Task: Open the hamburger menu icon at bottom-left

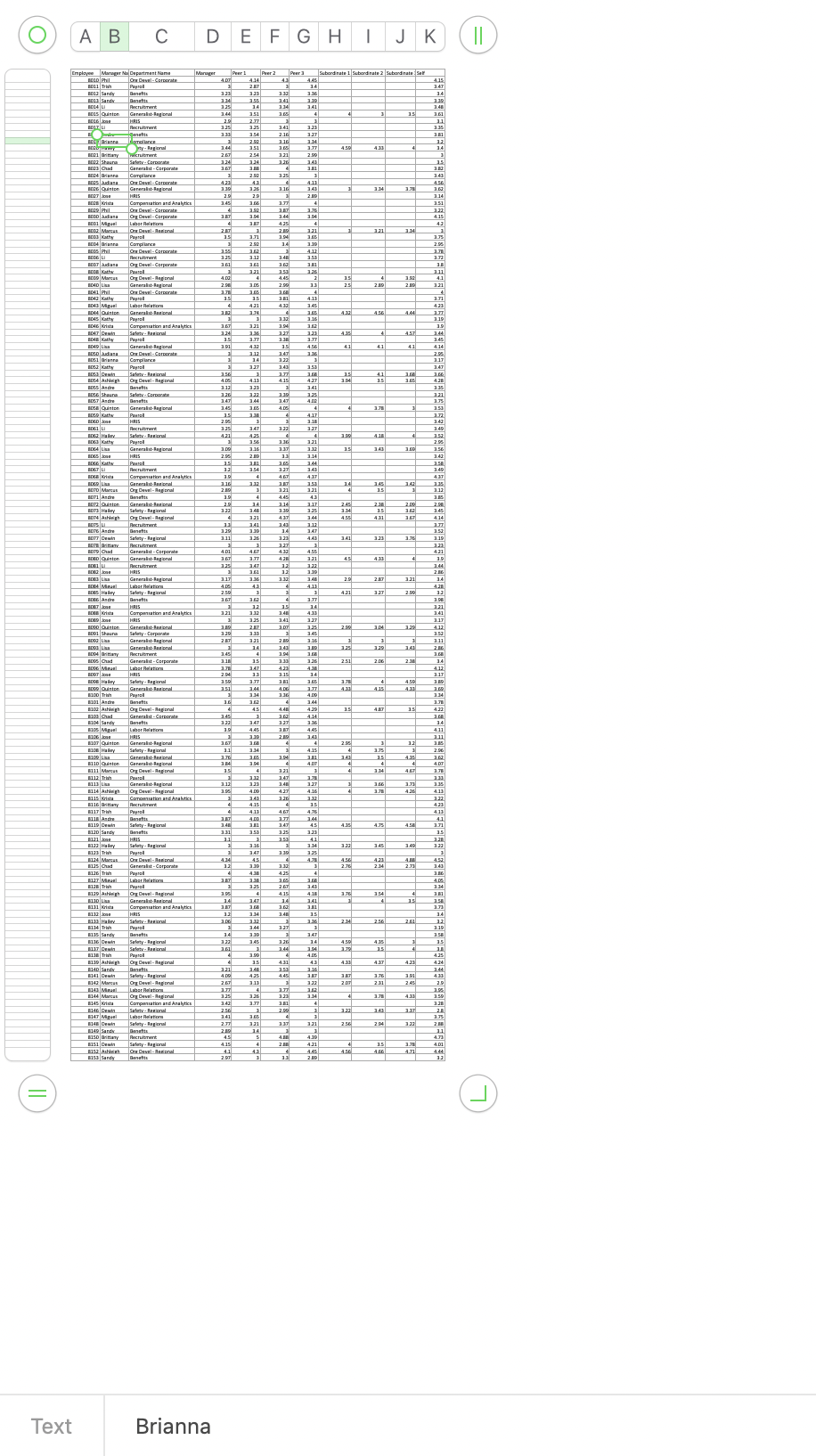Action: 36,1093
